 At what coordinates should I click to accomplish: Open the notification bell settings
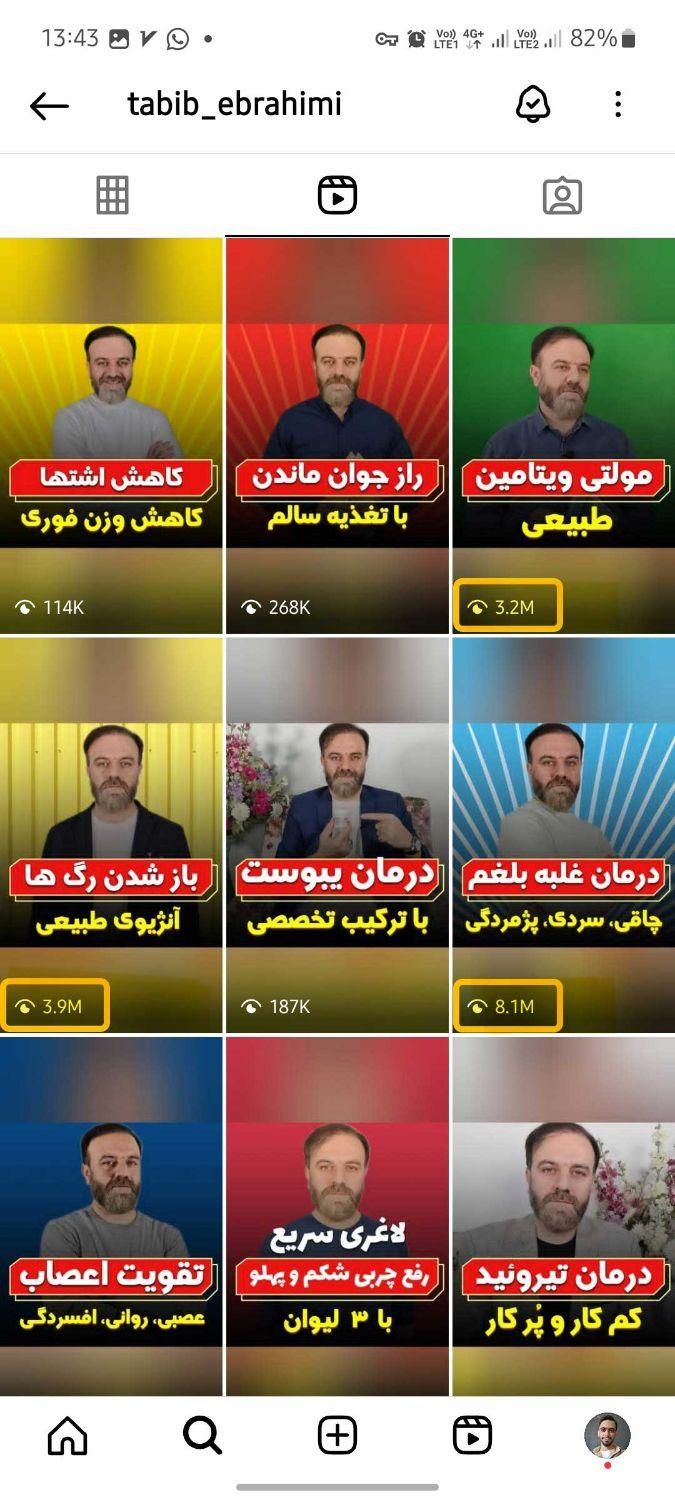point(533,105)
